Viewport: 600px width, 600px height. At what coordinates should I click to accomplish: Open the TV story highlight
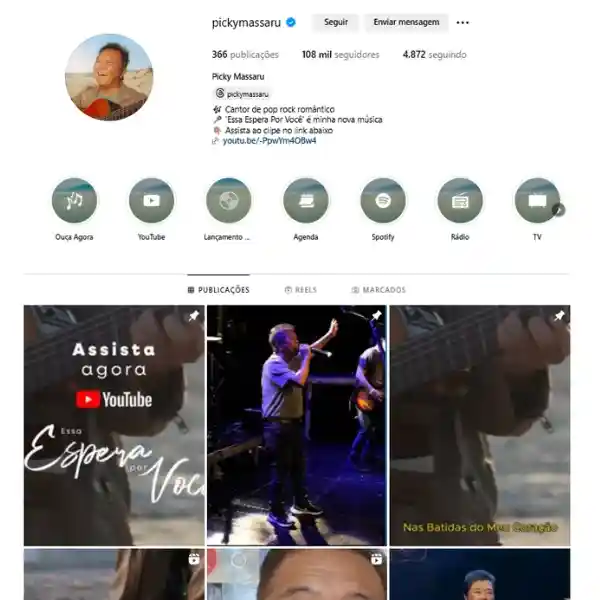(536, 200)
